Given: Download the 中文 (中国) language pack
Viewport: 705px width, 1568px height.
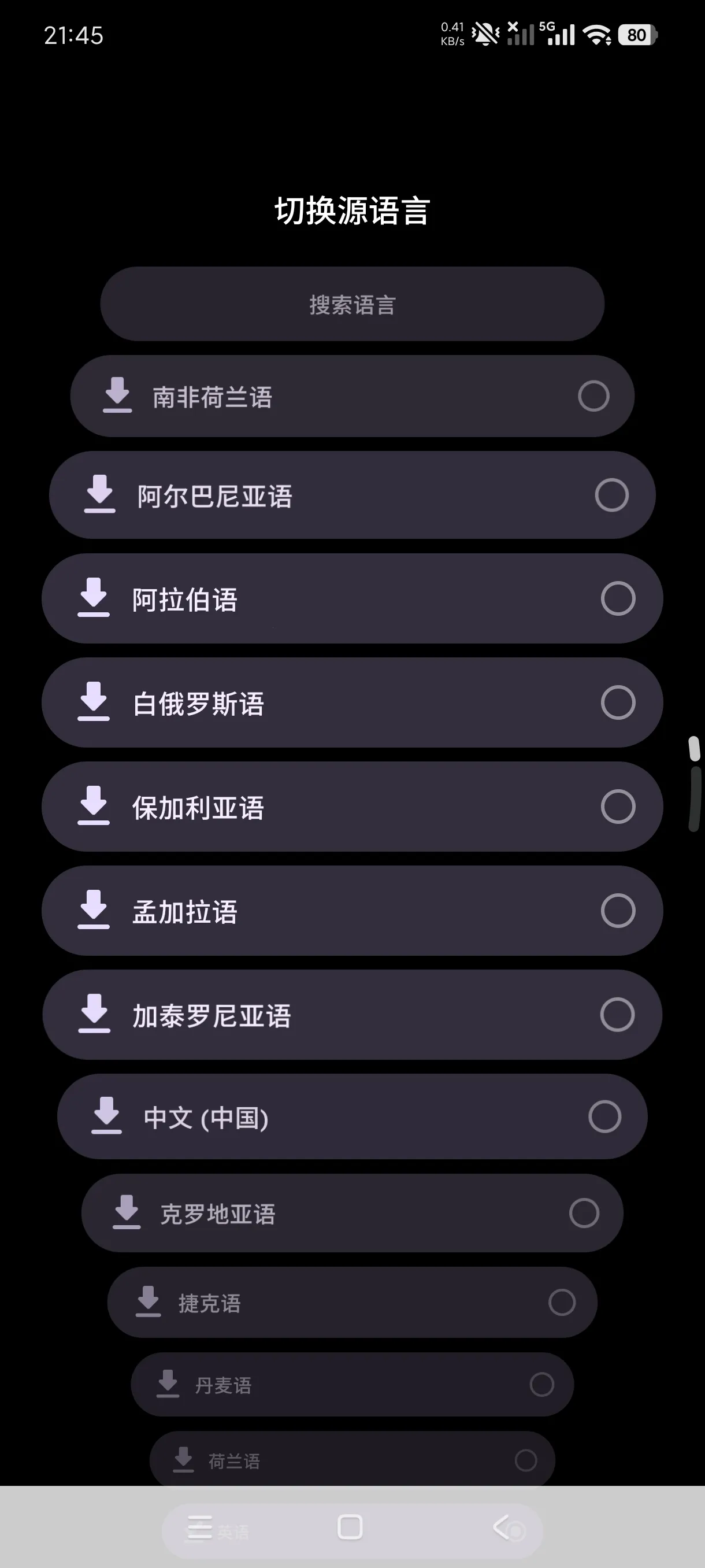Looking at the screenshot, I should point(106,1116).
